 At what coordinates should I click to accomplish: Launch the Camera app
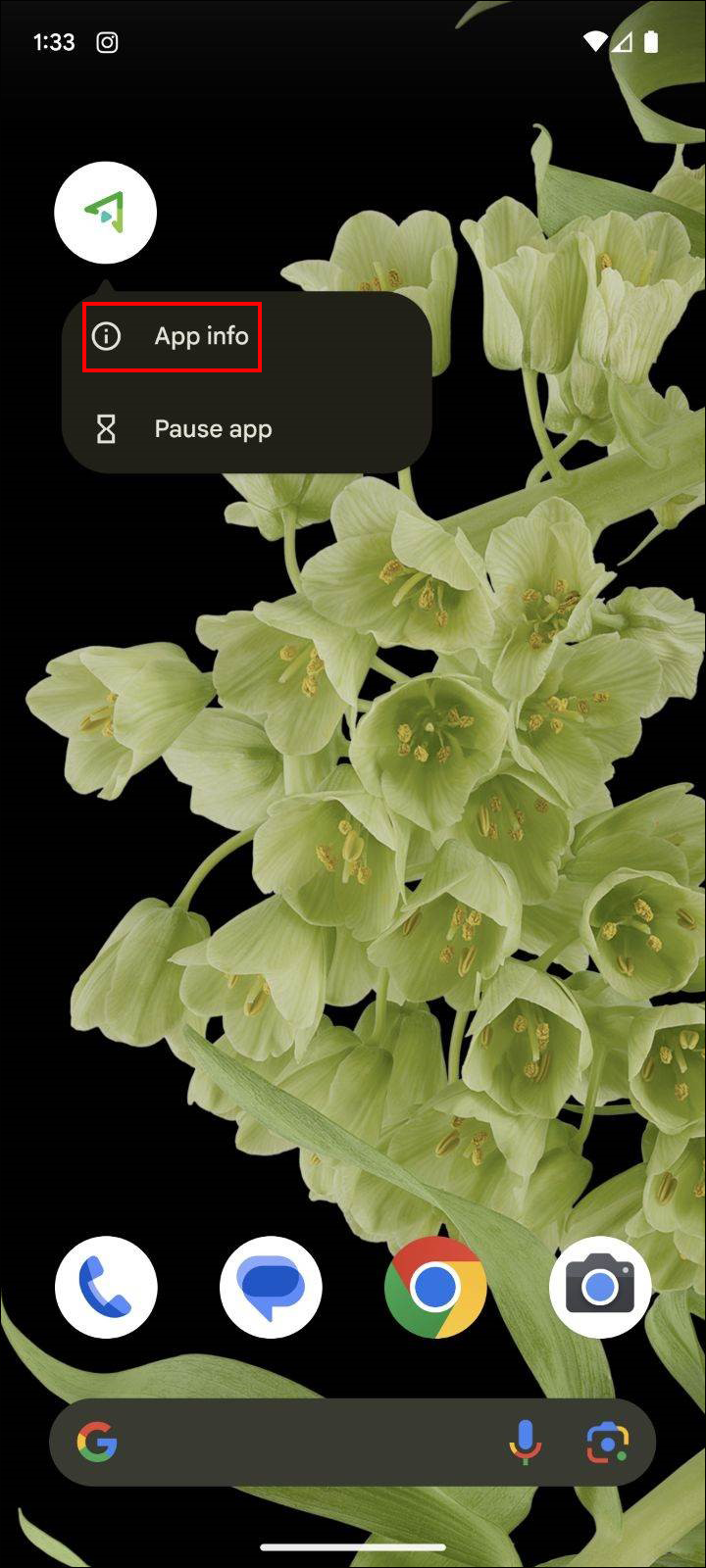[x=600, y=1288]
